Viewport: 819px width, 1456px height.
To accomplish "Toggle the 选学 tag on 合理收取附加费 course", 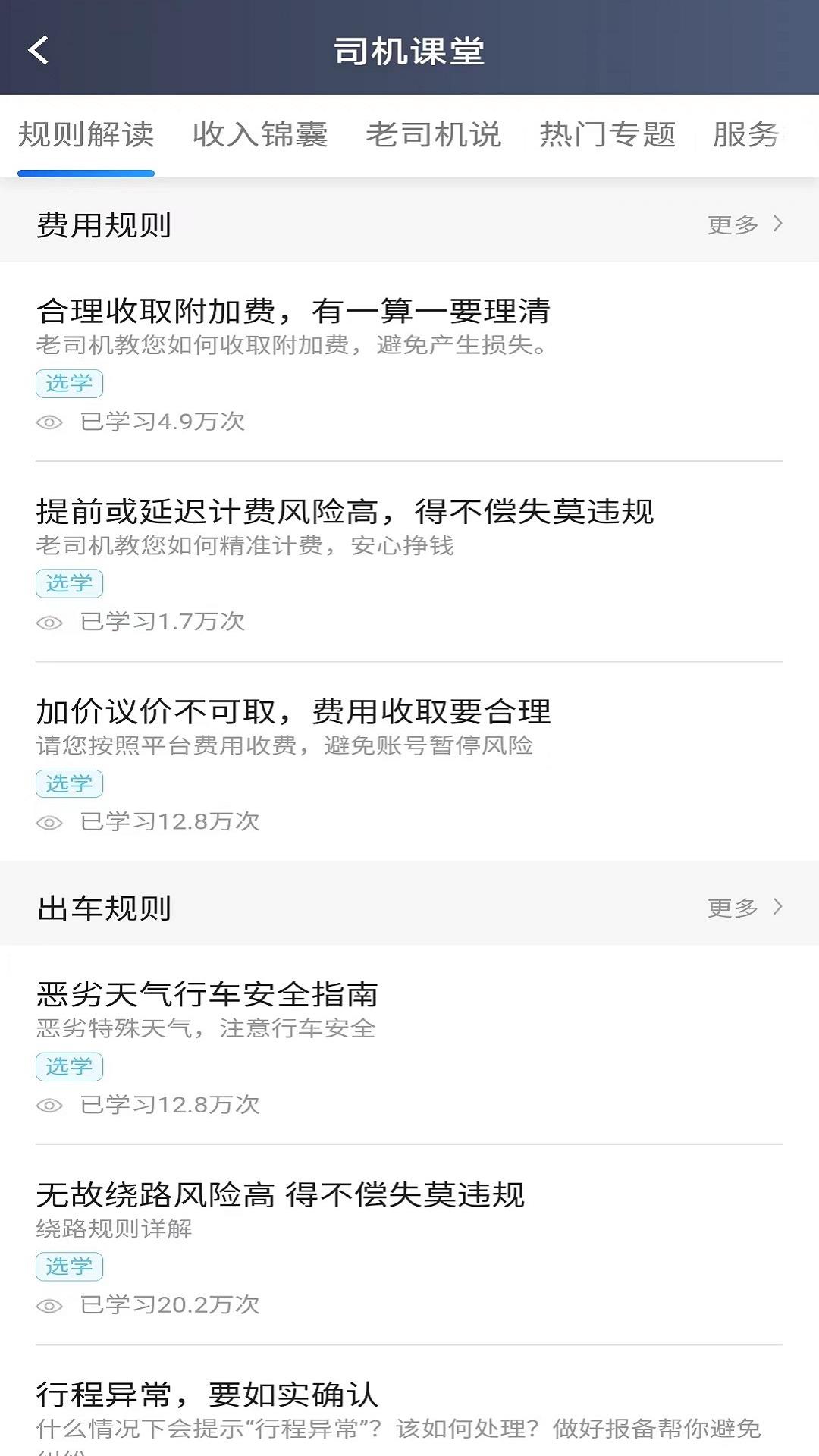I will point(69,384).
